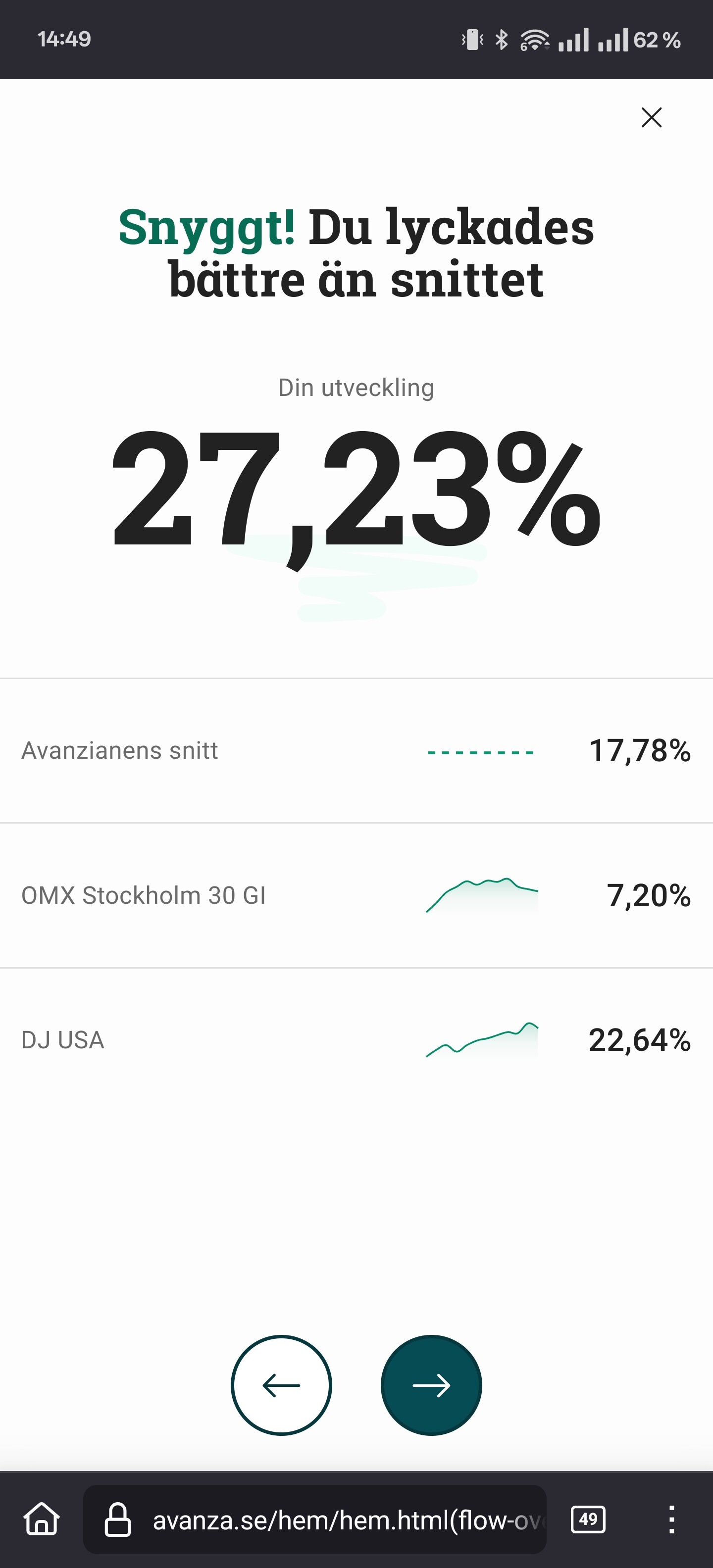
Task: Continue to the next slide
Action: point(431,1385)
